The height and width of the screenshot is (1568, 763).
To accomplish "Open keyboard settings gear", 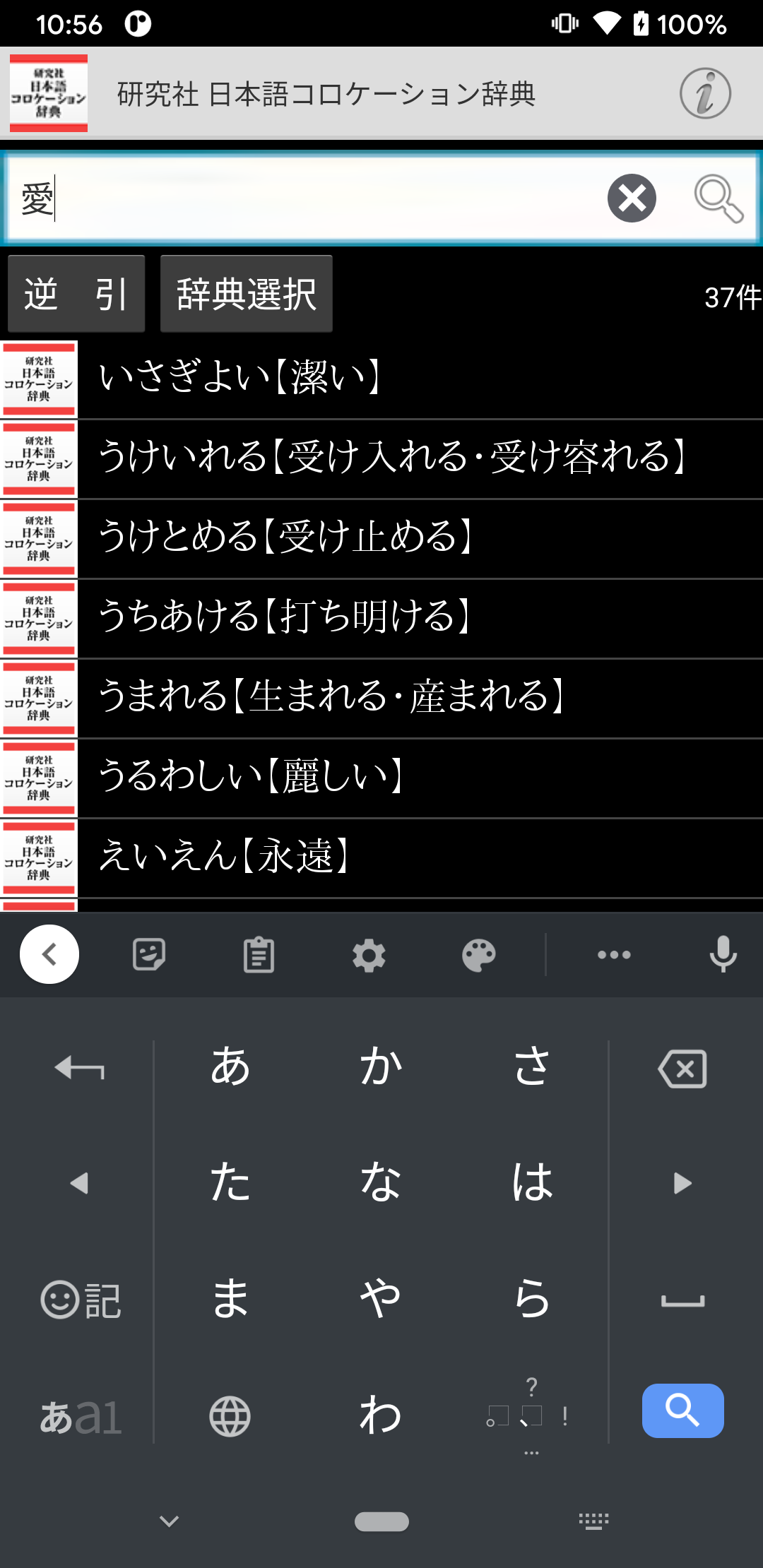I will click(369, 956).
